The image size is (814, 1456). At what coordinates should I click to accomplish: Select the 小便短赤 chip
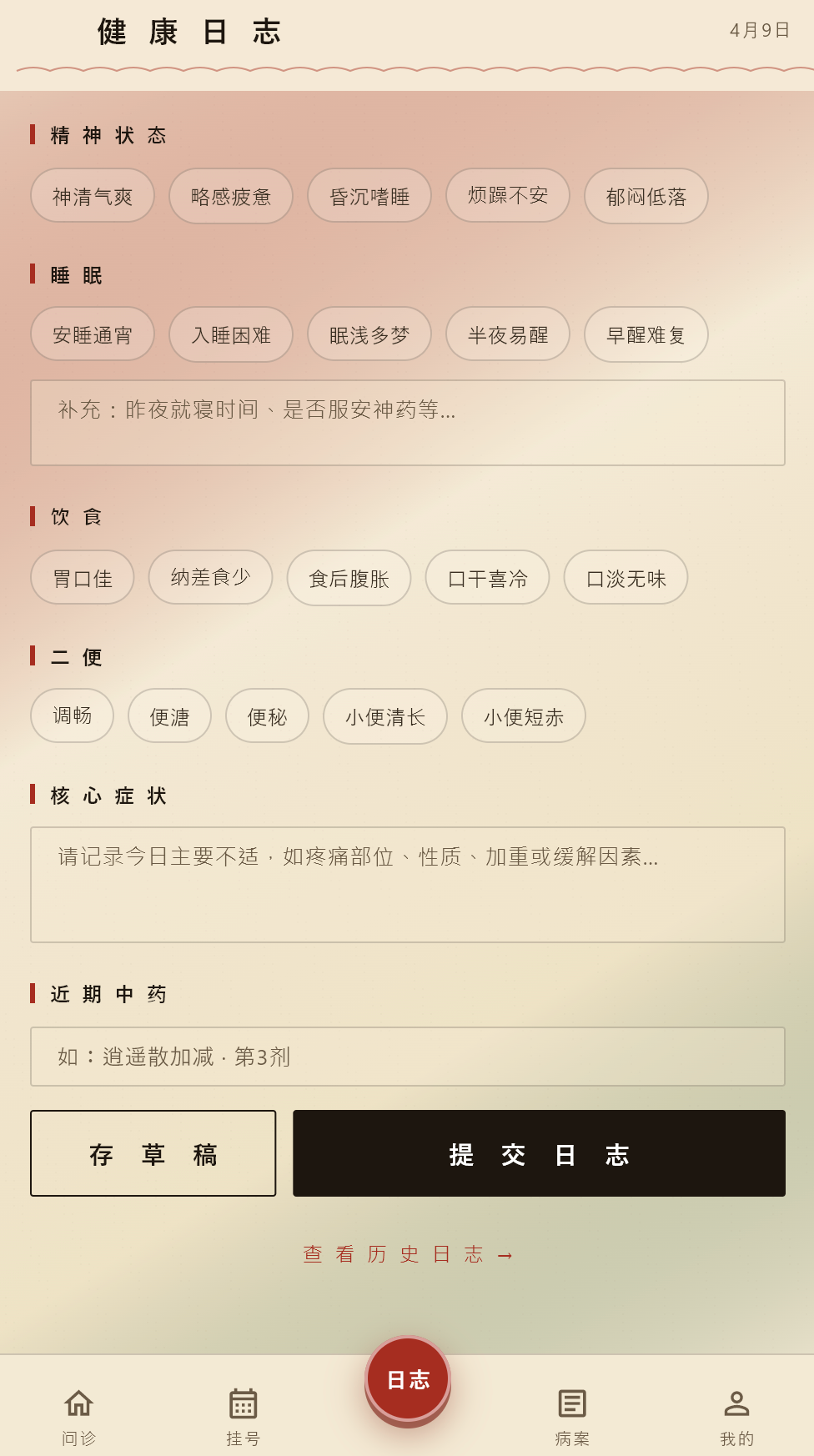pyautogui.click(x=524, y=715)
